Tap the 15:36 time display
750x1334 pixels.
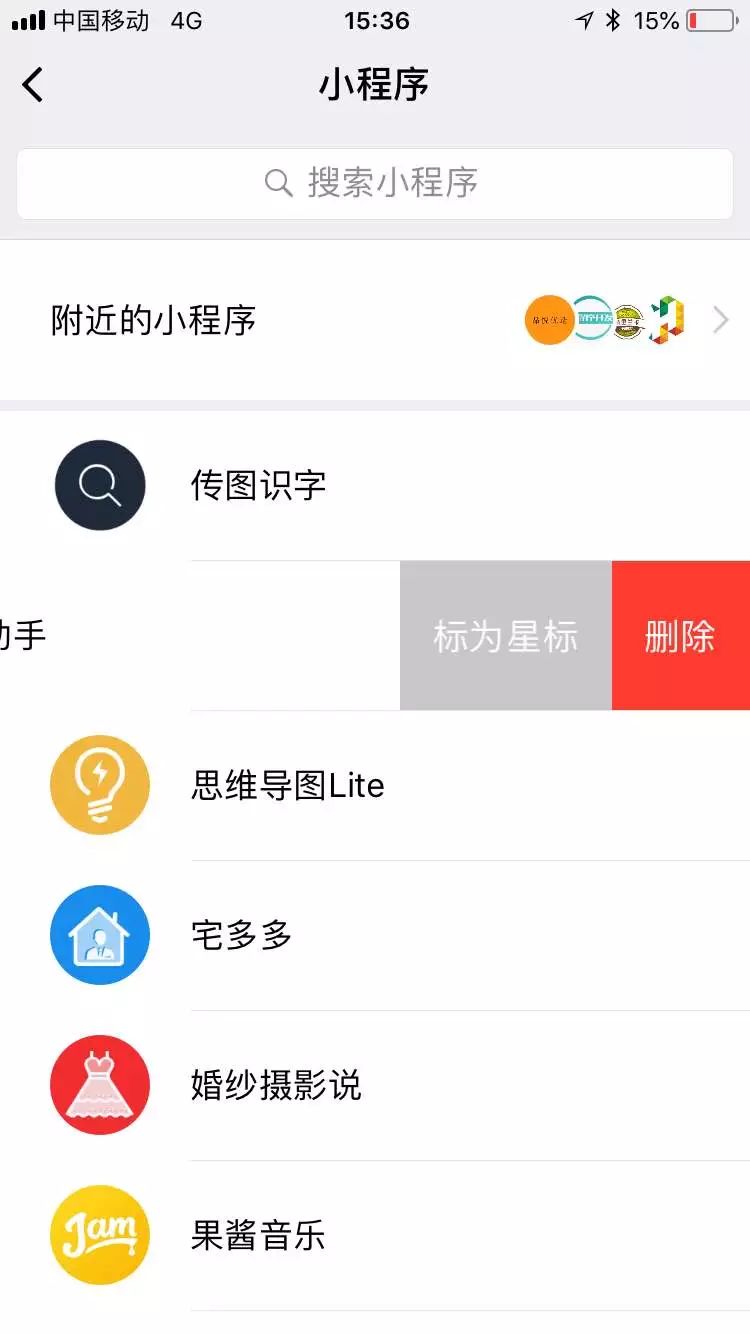tap(375, 20)
